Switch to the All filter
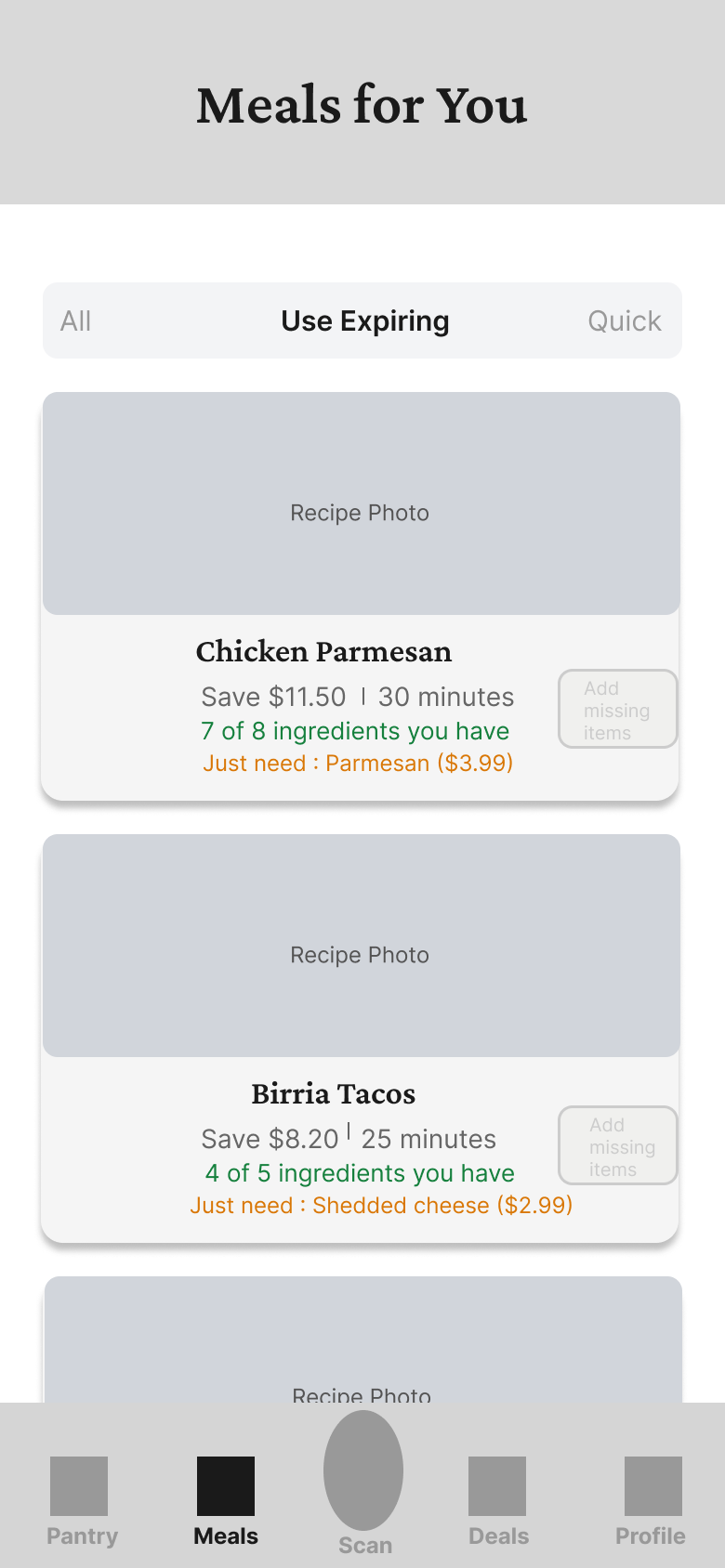This screenshot has height=1568, width=725. pyautogui.click(x=75, y=320)
